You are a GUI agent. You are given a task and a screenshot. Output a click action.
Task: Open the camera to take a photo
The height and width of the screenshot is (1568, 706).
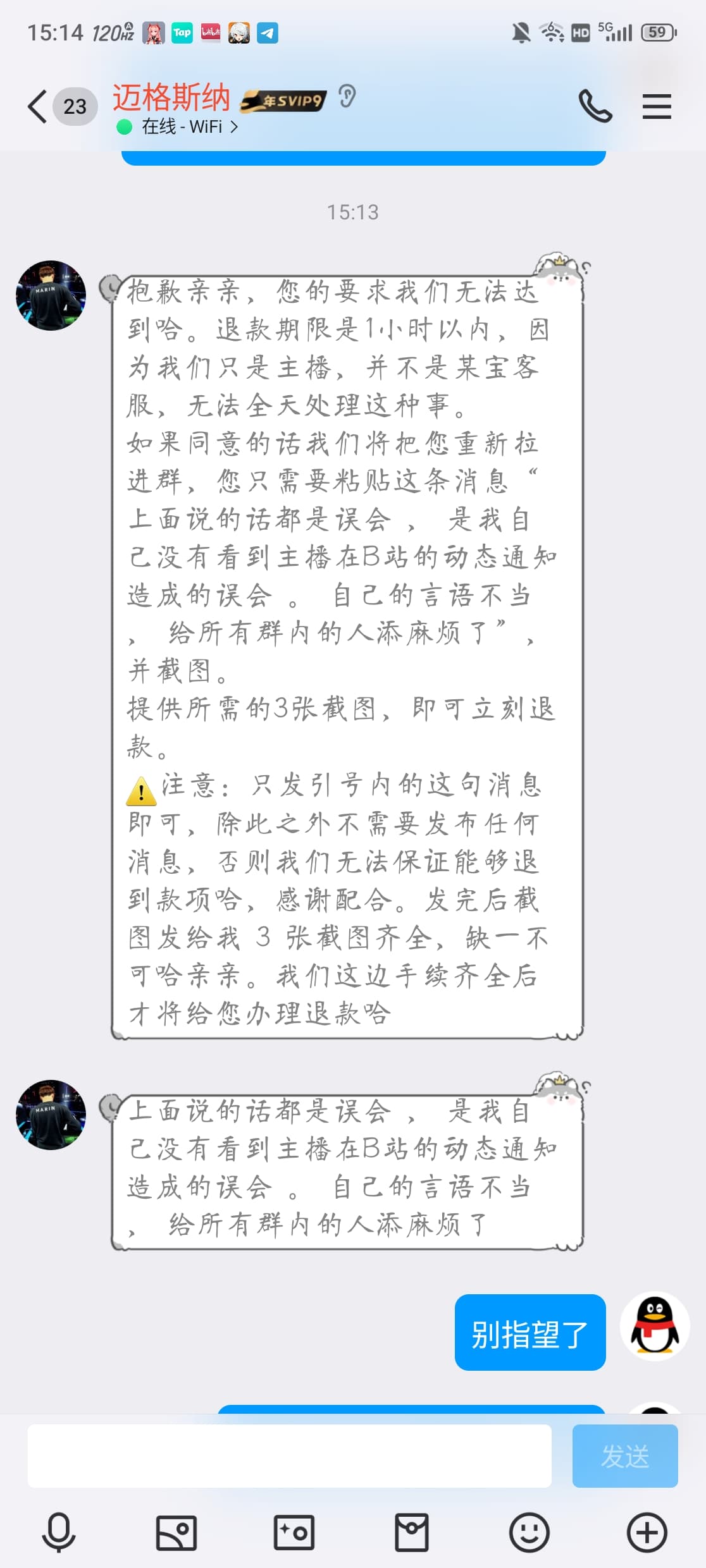tap(294, 1533)
